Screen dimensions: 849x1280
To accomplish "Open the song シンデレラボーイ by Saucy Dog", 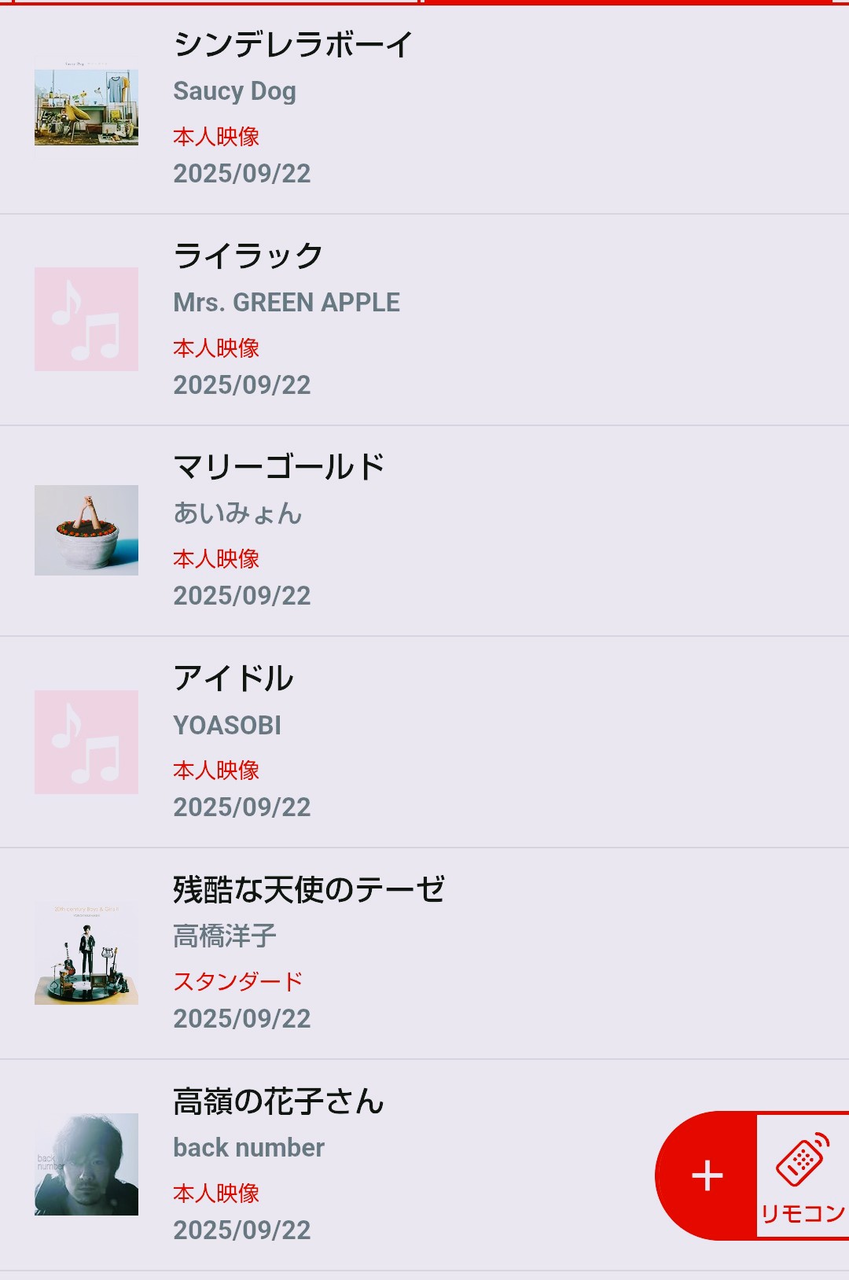I will tap(293, 46).
